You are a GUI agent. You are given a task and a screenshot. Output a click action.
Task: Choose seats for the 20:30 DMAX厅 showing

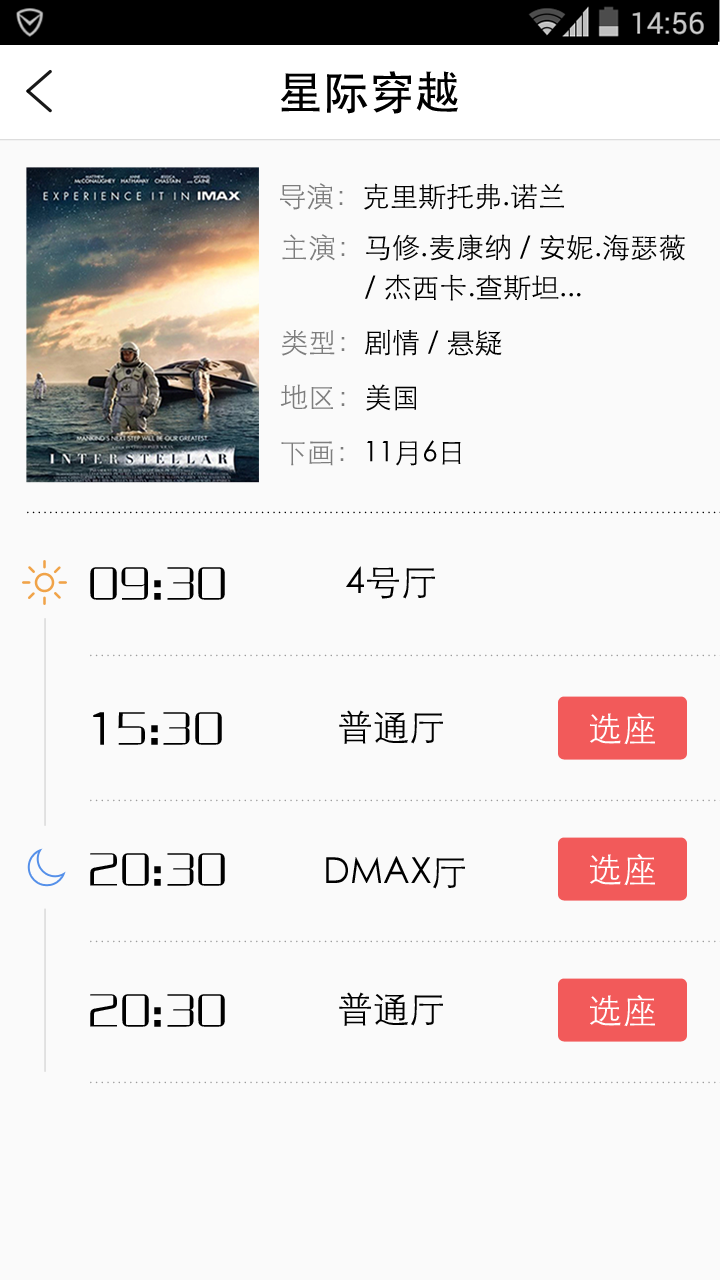point(622,869)
